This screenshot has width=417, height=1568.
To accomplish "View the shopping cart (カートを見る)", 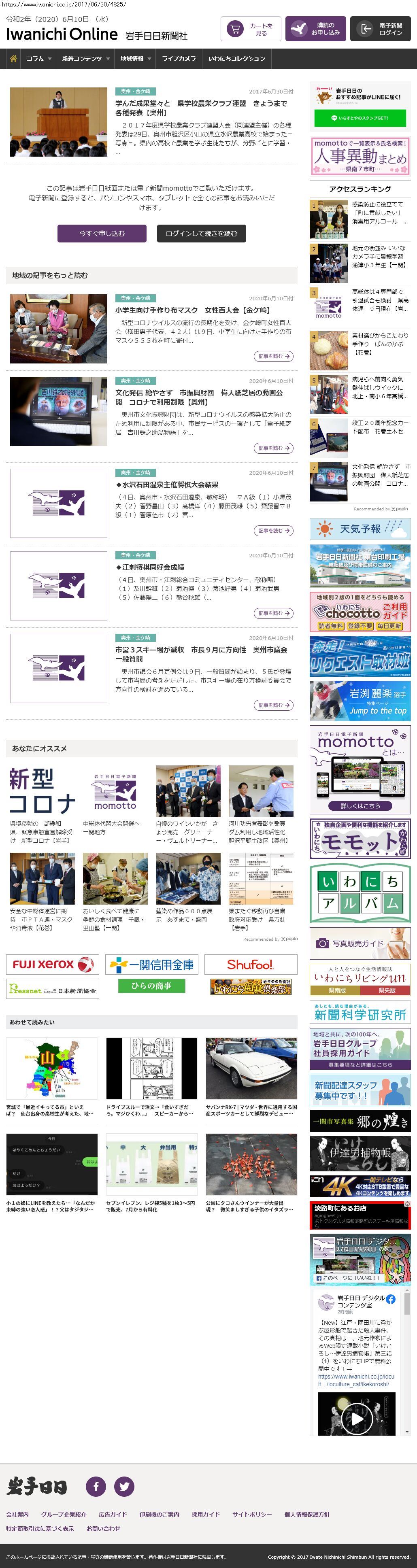I will click(250, 29).
